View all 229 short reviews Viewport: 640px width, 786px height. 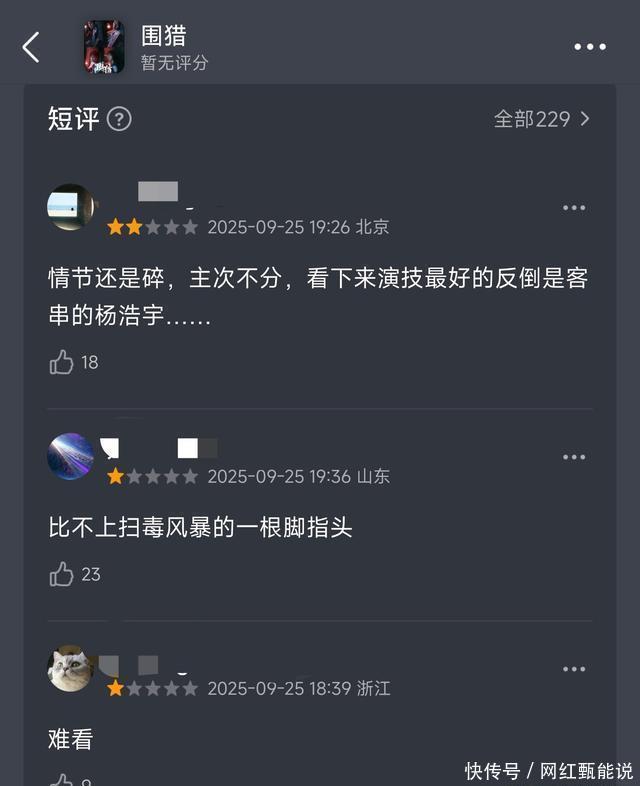pyautogui.click(x=542, y=119)
